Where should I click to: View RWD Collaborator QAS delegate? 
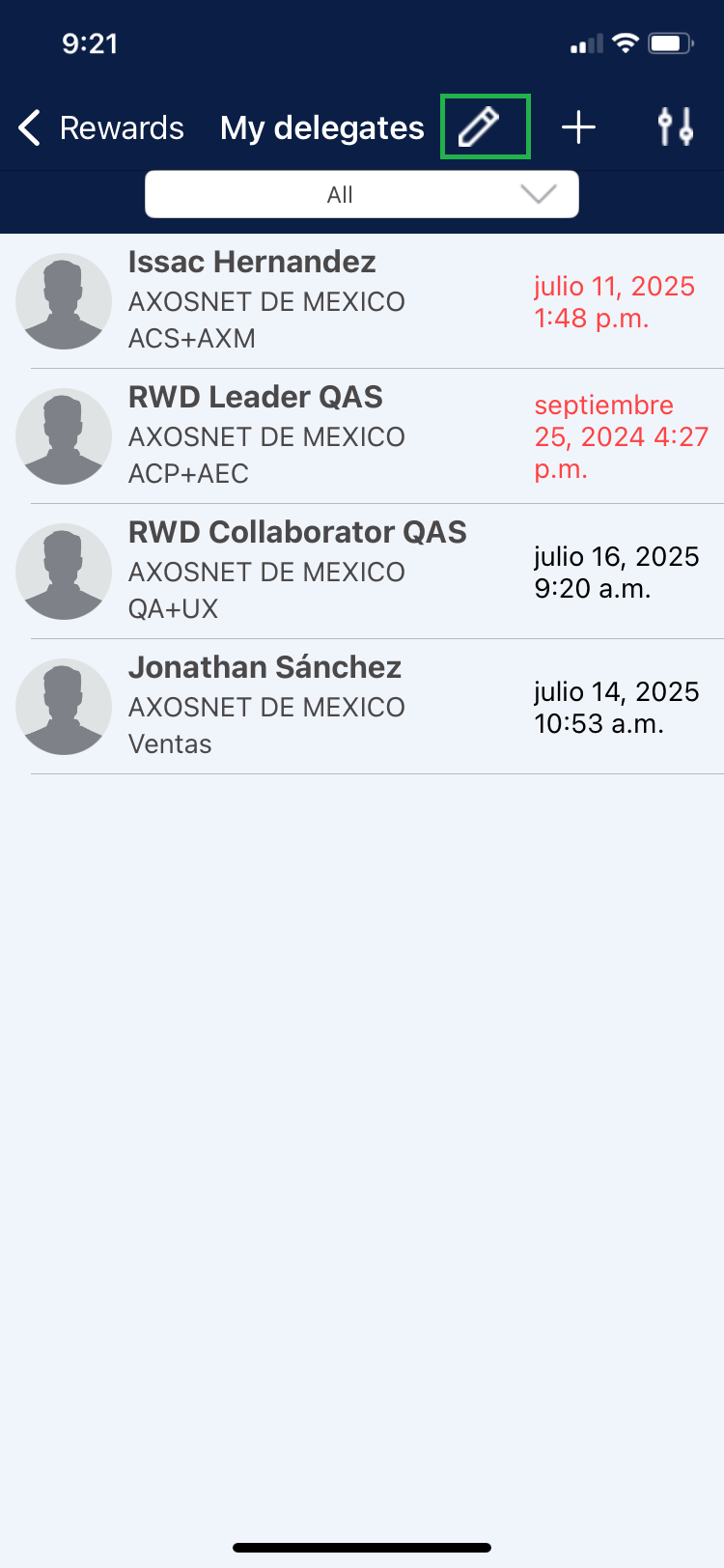(x=362, y=571)
